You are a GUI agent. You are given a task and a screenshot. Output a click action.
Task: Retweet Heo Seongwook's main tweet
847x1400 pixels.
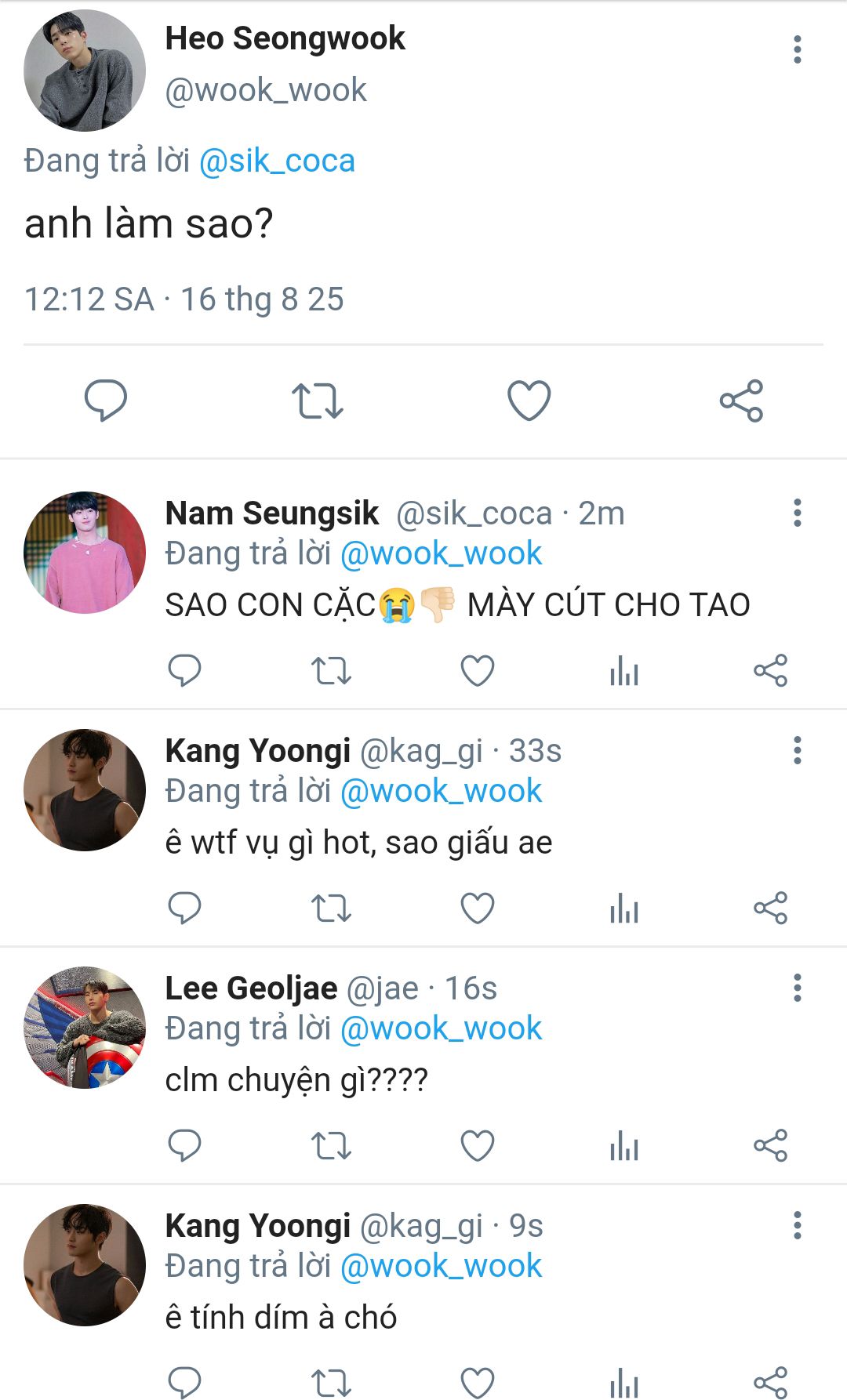tap(318, 401)
